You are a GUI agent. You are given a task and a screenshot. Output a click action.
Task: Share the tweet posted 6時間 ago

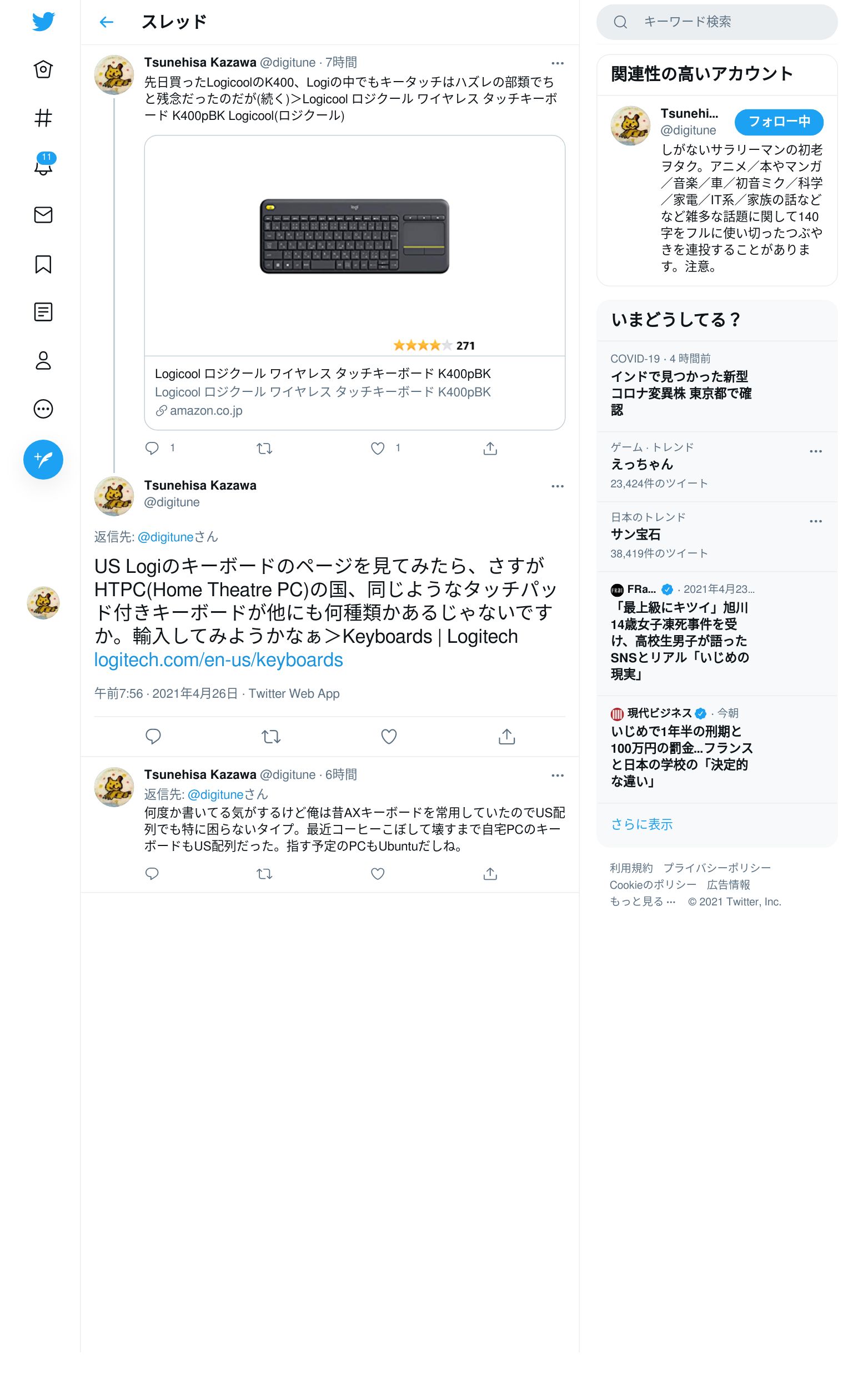tap(490, 874)
